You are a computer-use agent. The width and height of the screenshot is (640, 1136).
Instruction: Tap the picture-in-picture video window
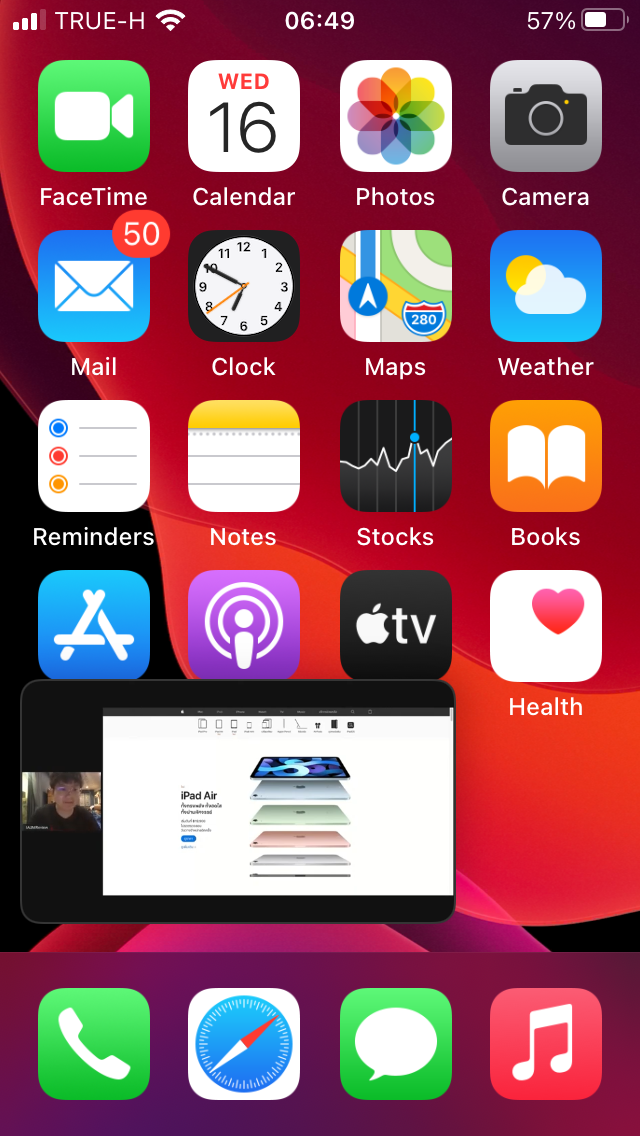pyautogui.click(x=238, y=801)
